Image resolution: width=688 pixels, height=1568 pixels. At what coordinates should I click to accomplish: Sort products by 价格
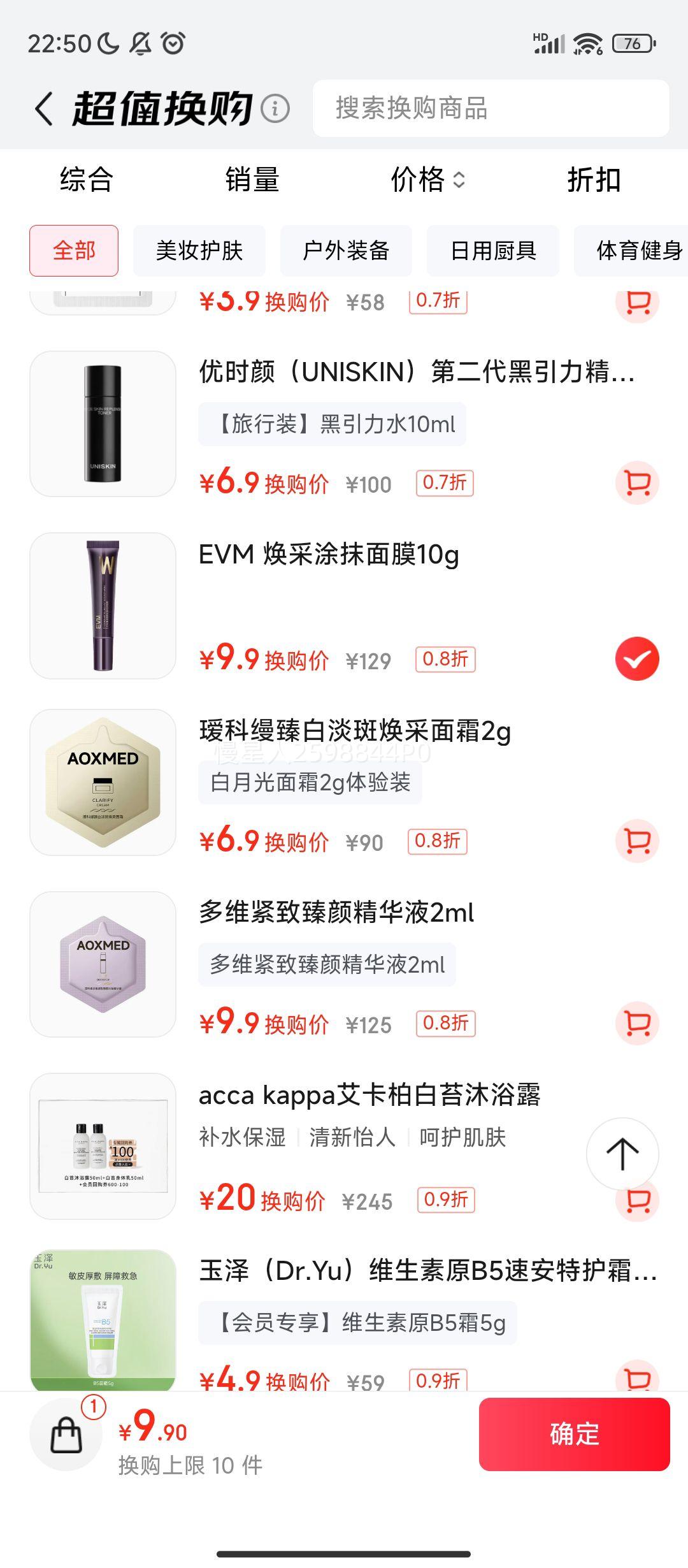tap(427, 179)
